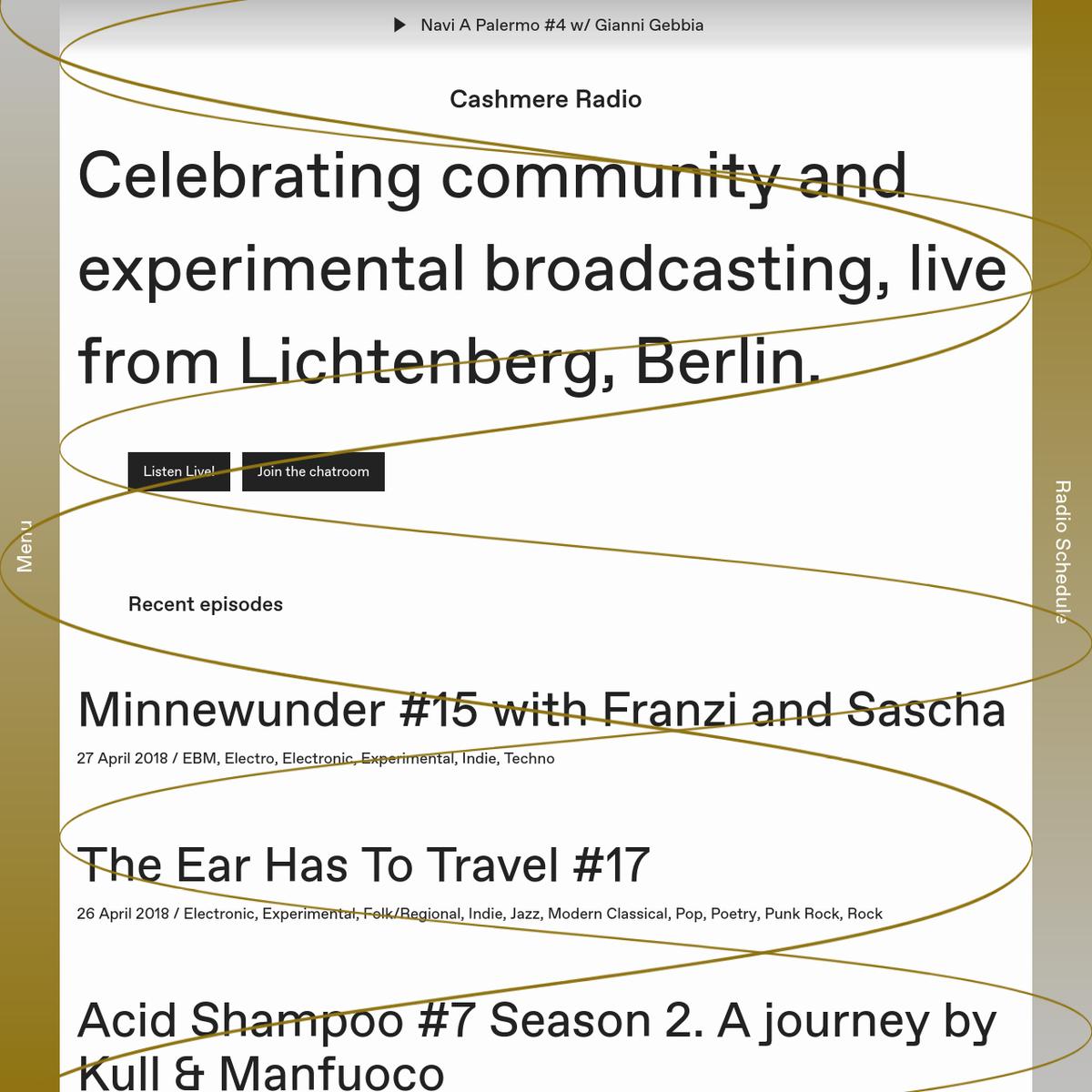Tap the Listen Live! button
The image size is (1092, 1092).
(179, 471)
